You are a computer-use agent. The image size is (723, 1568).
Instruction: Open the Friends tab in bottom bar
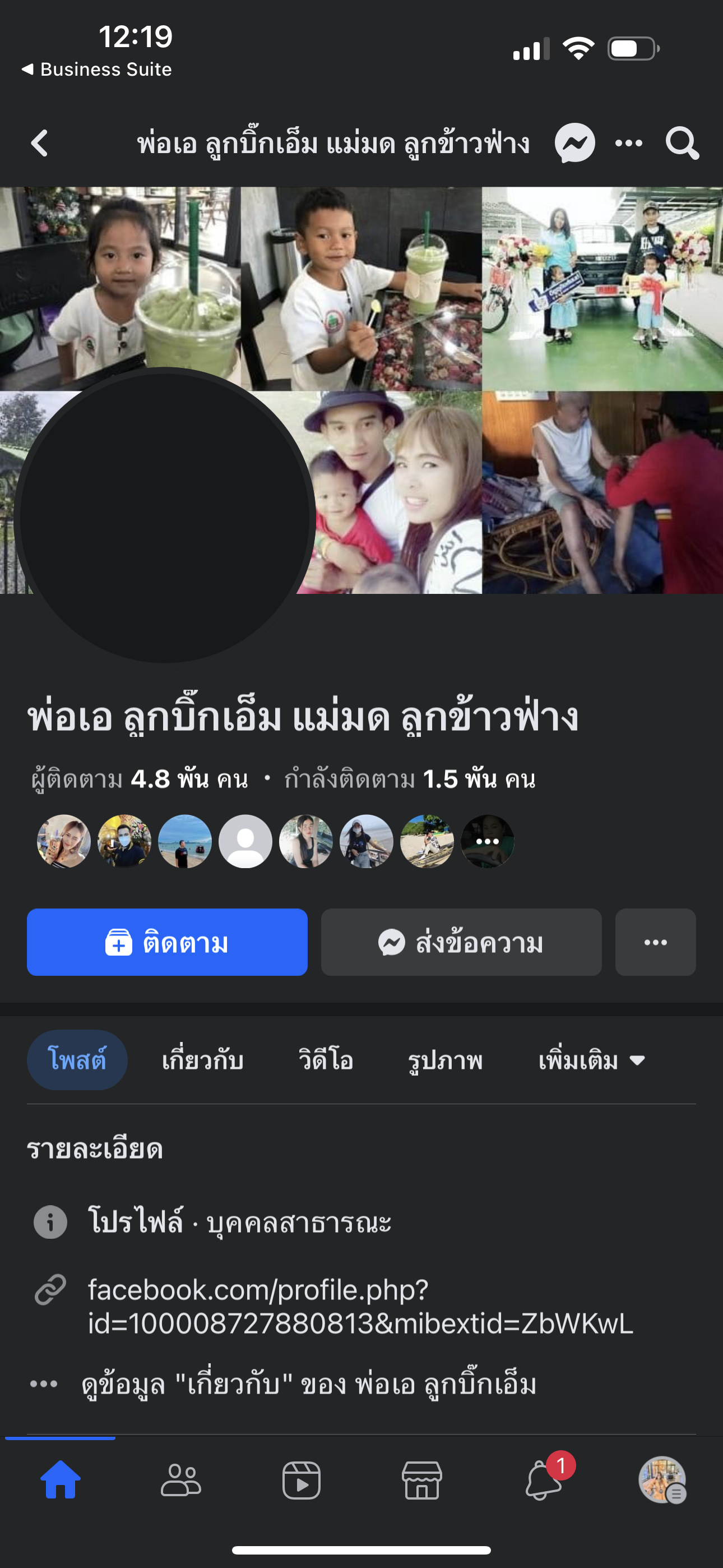point(180,1481)
